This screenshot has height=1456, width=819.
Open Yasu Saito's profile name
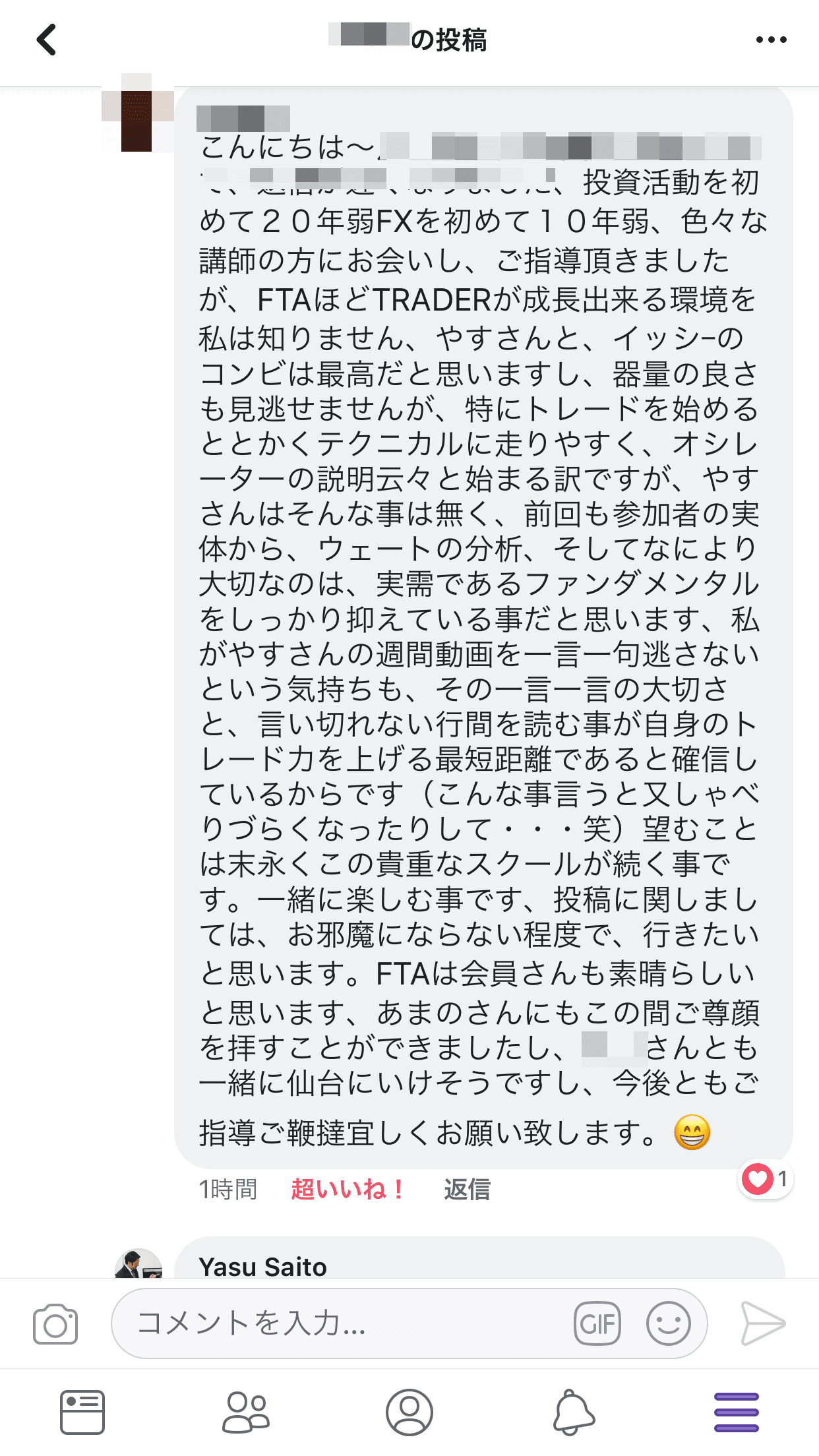pyautogui.click(x=262, y=1266)
